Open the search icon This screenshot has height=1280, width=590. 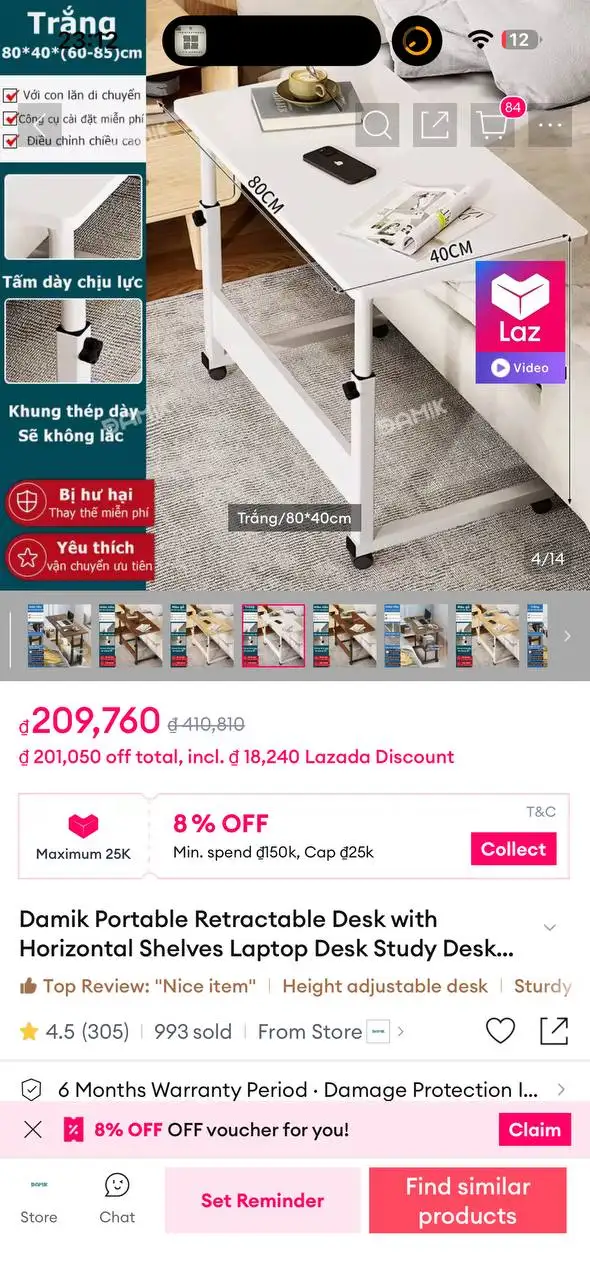(x=377, y=125)
